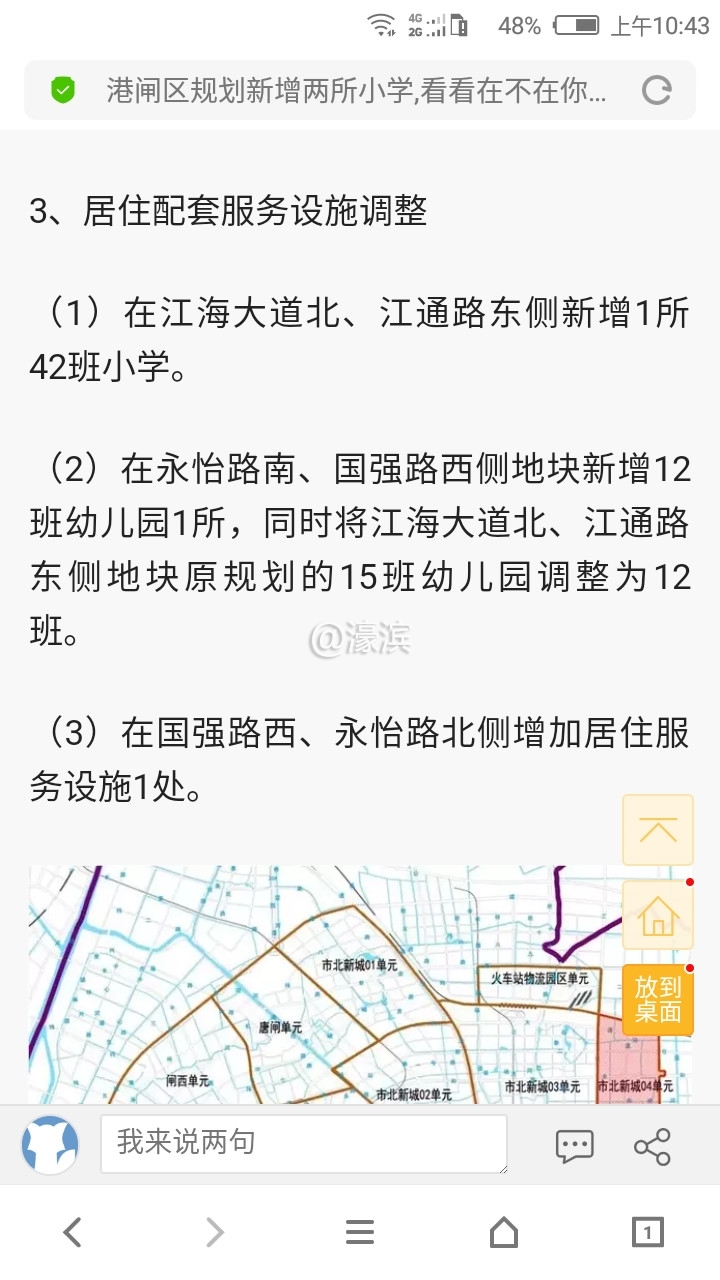This screenshot has width=720, height=1280.
Task: Tap the 放到桌面 button
Action: (x=657, y=999)
